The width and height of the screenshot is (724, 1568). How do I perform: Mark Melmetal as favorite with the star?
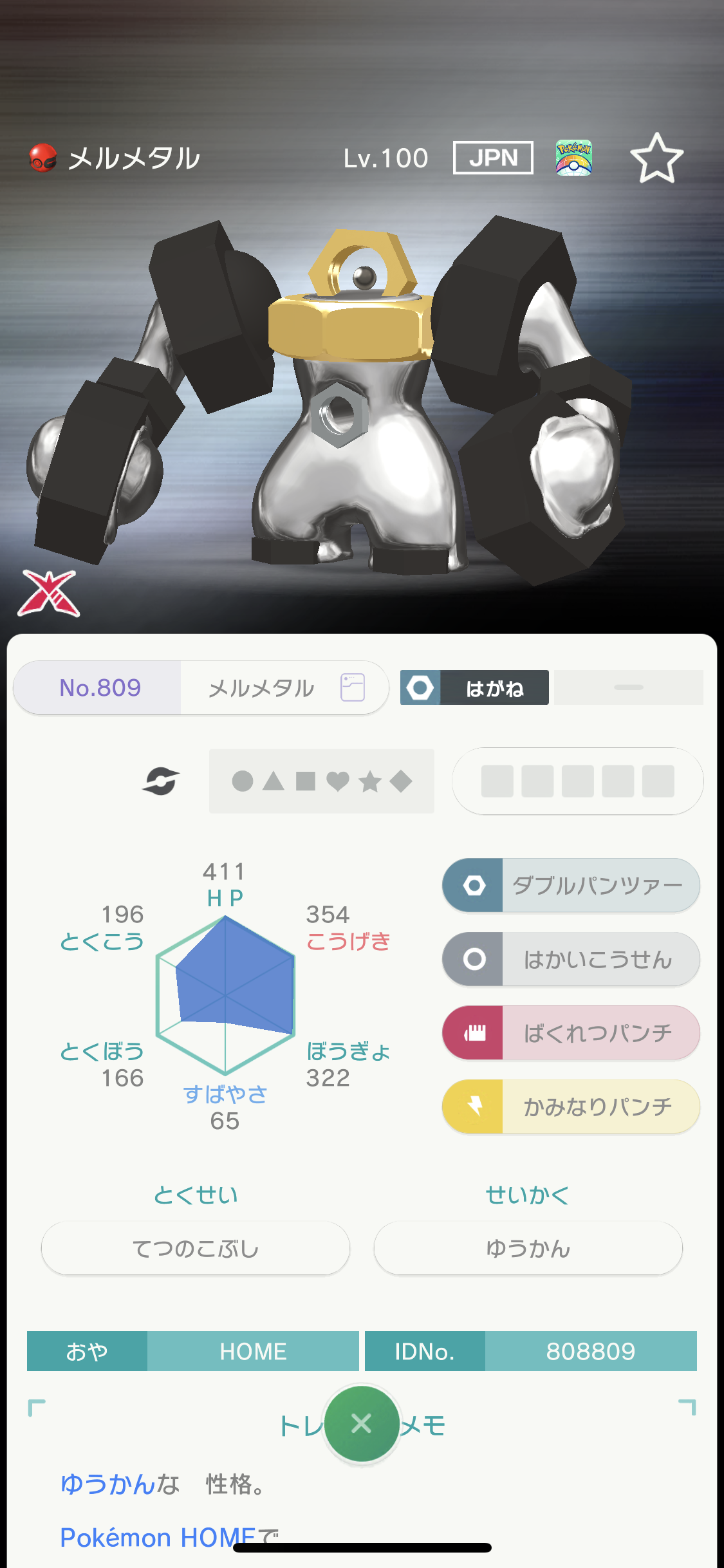(656, 158)
